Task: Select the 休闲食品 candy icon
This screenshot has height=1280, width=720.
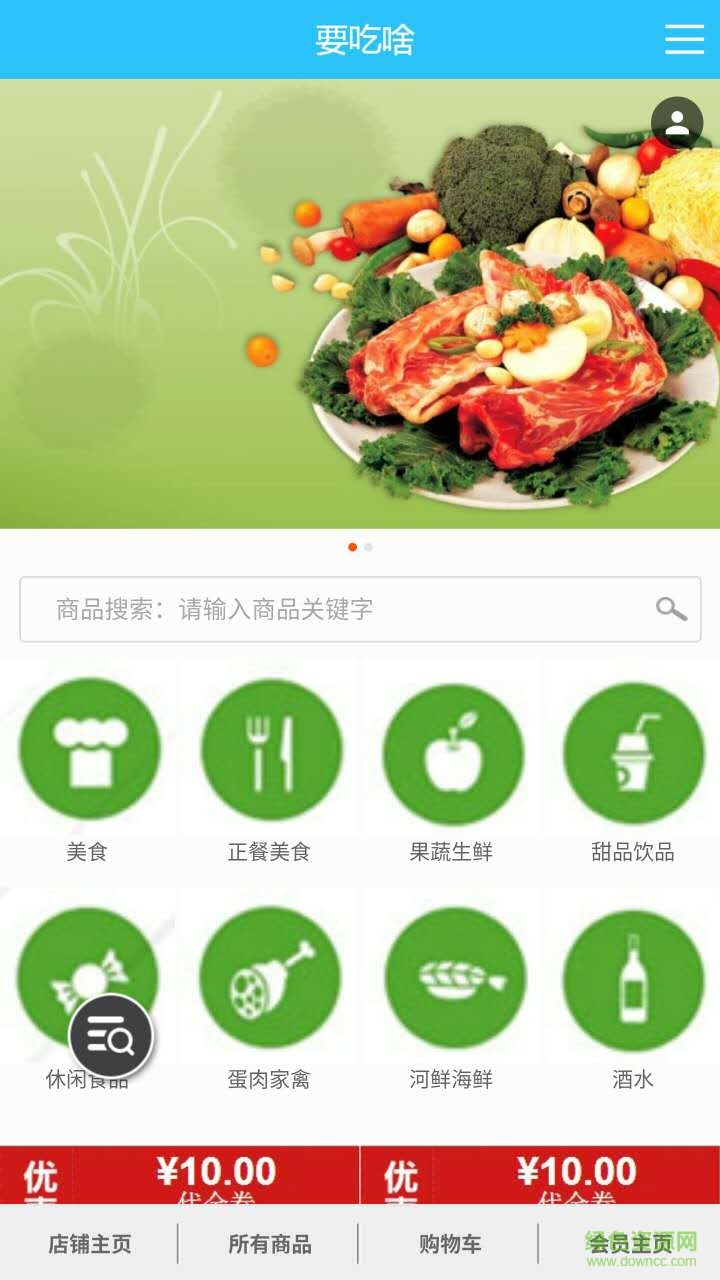Action: pos(91,979)
